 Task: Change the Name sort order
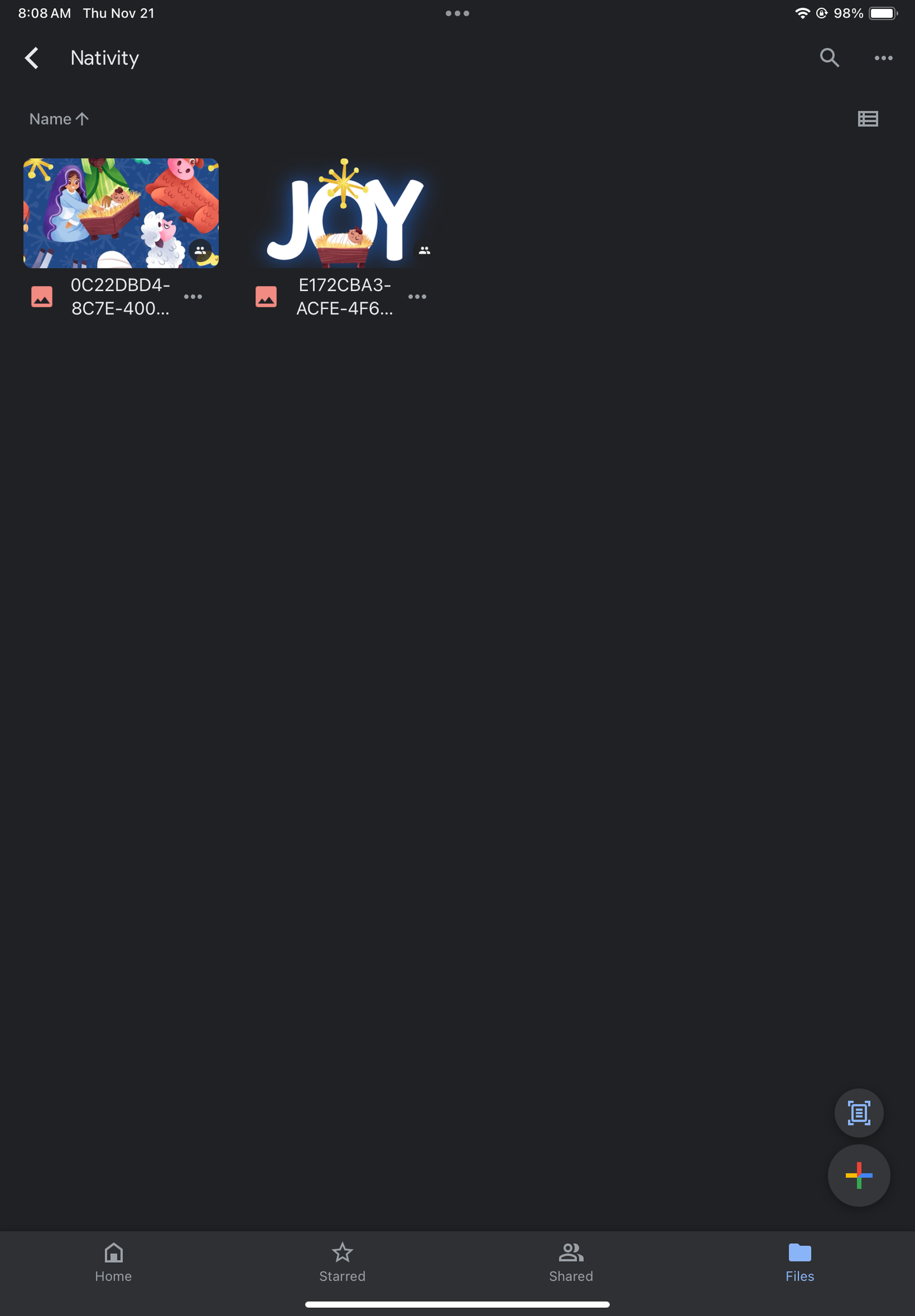pyautogui.click(x=59, y=119)
